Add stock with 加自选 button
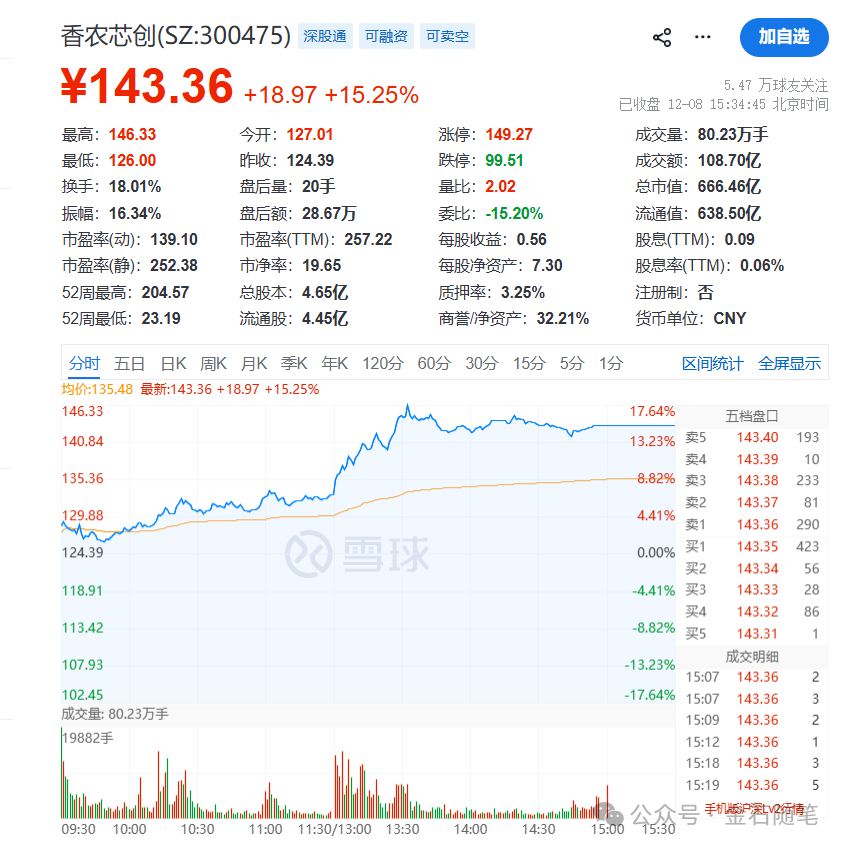 [x=783, y=37]
